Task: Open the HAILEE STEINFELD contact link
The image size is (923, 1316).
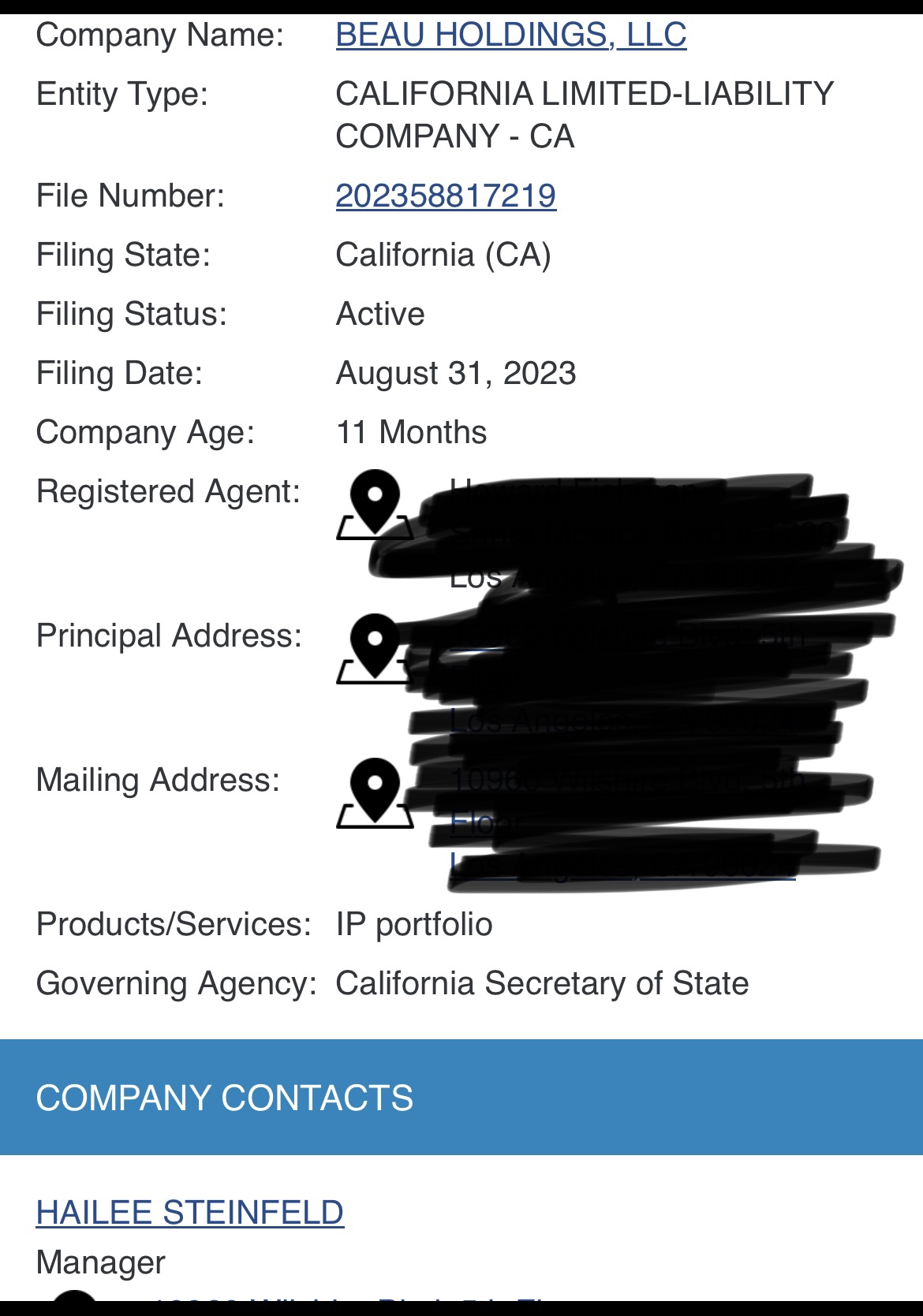Action: click(189, 1213)
